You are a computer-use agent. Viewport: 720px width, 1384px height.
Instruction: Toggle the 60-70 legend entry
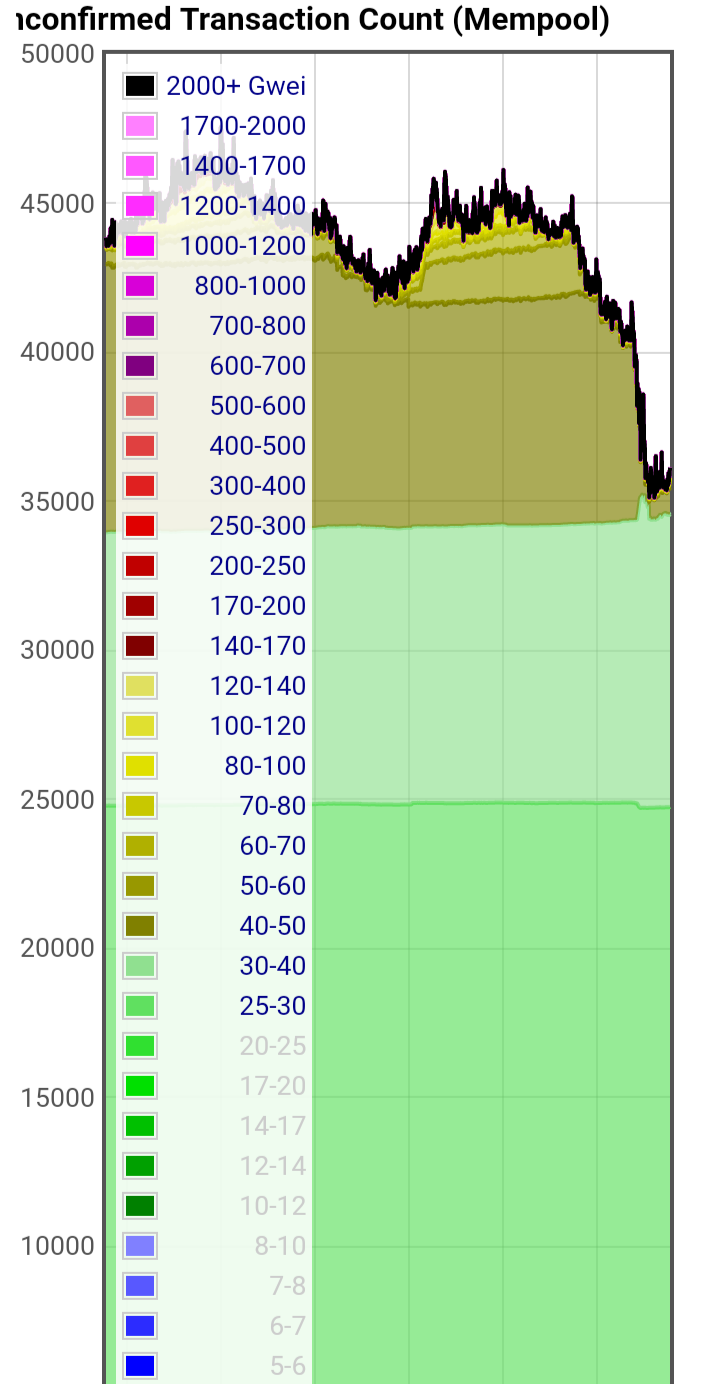214,846
